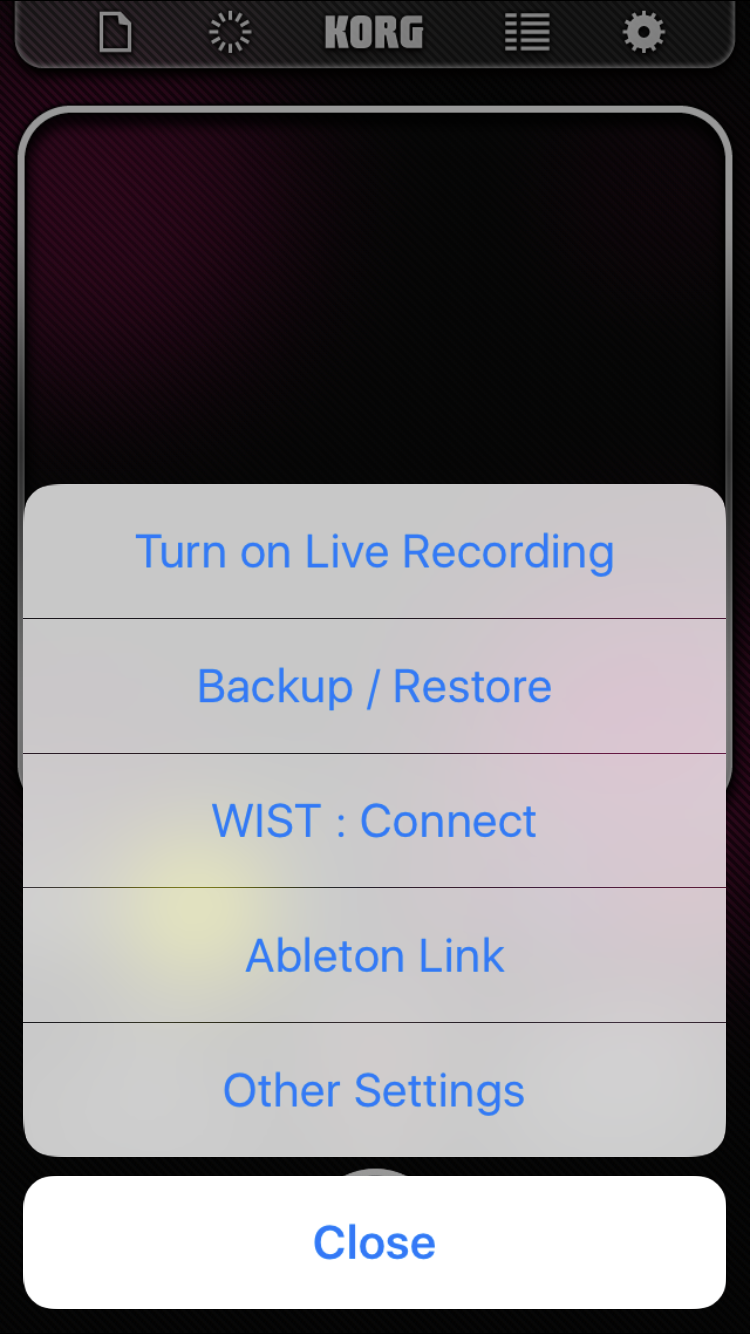The image size is (750, 1334).
Task: Select WIST : Connect
Action: (374, 821)
